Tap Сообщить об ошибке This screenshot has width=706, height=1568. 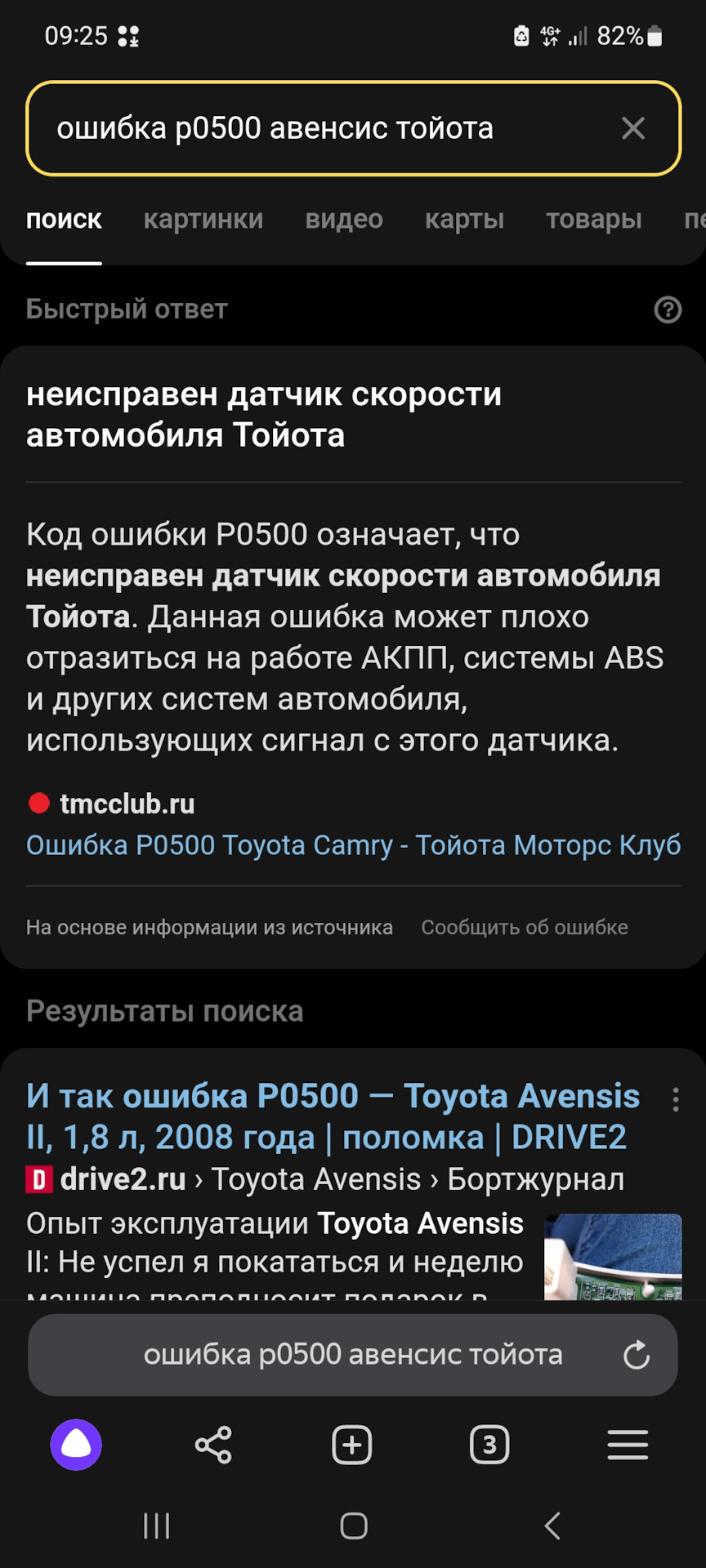525,927
